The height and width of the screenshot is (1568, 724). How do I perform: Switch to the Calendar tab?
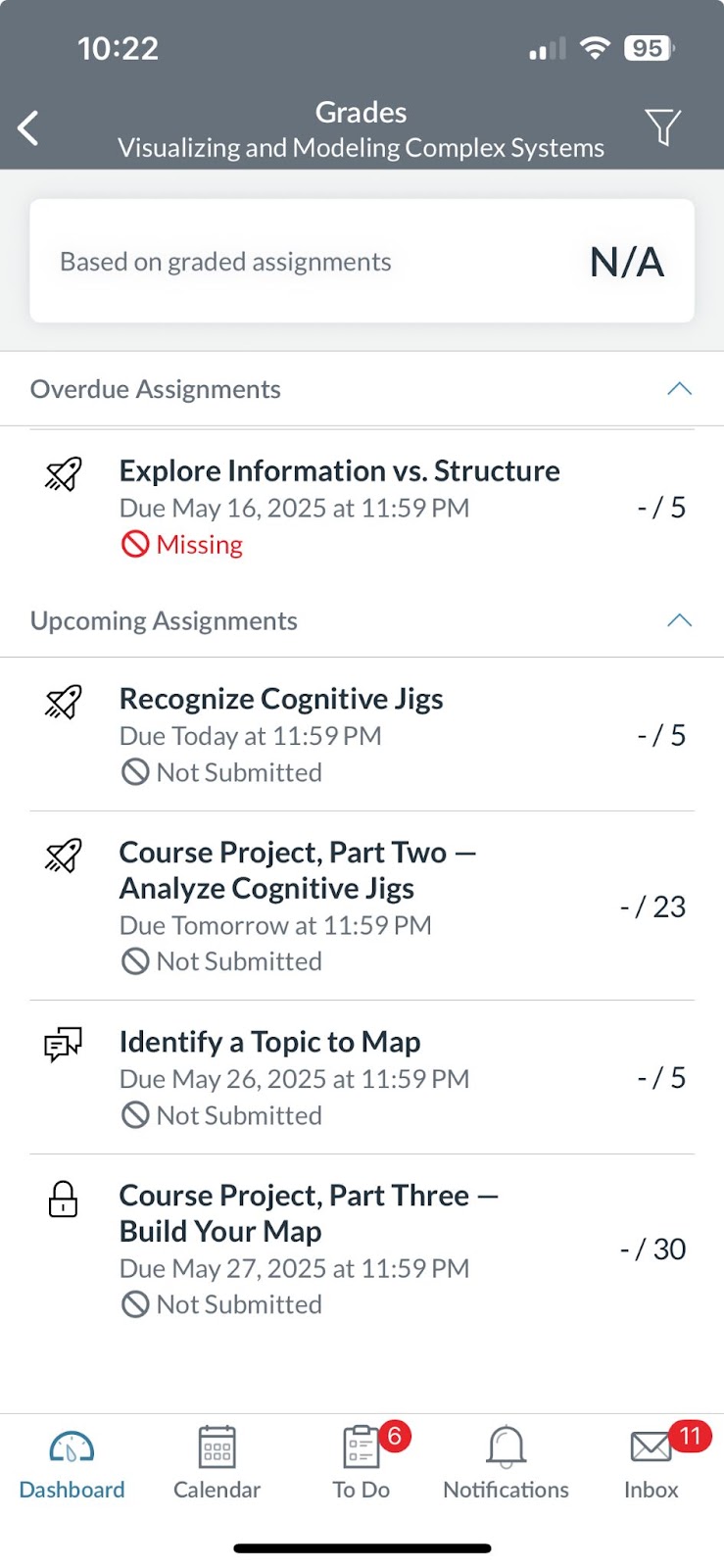[217, 1464]
